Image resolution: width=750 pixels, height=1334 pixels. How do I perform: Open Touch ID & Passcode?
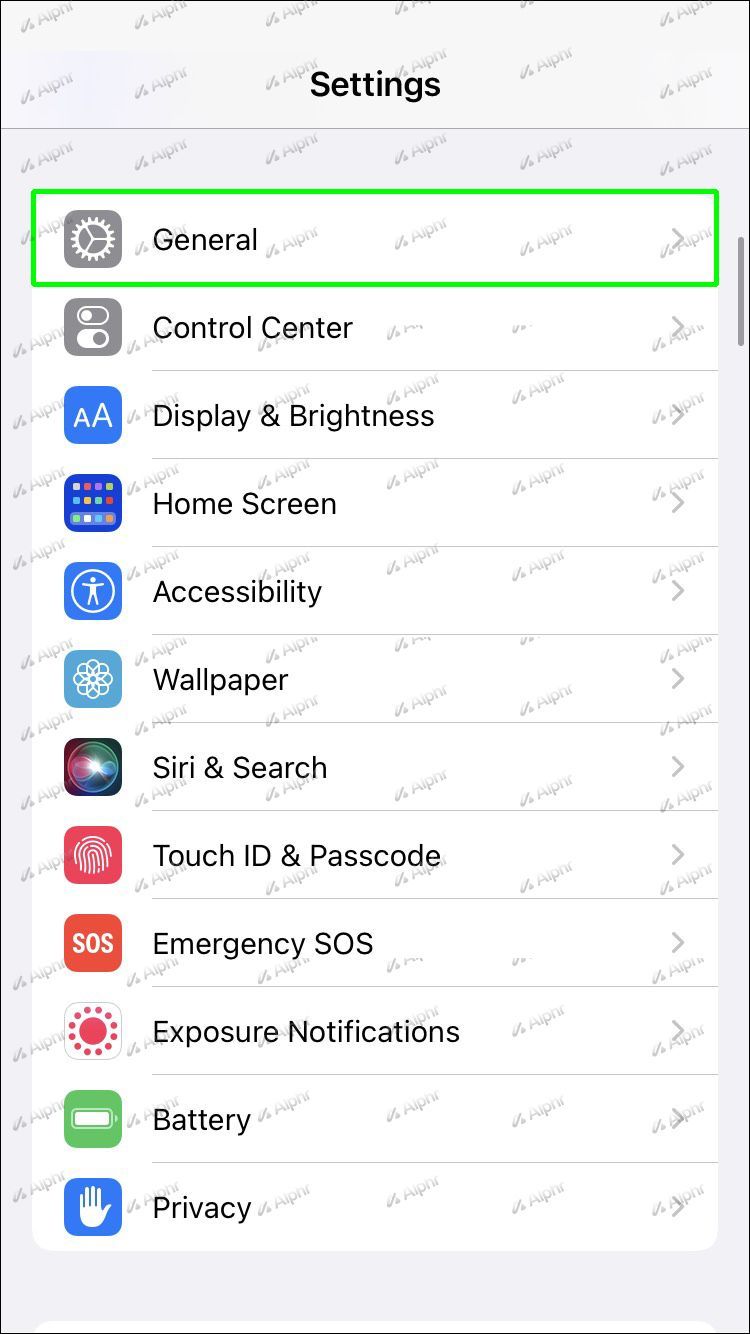(x=375, y=855)
